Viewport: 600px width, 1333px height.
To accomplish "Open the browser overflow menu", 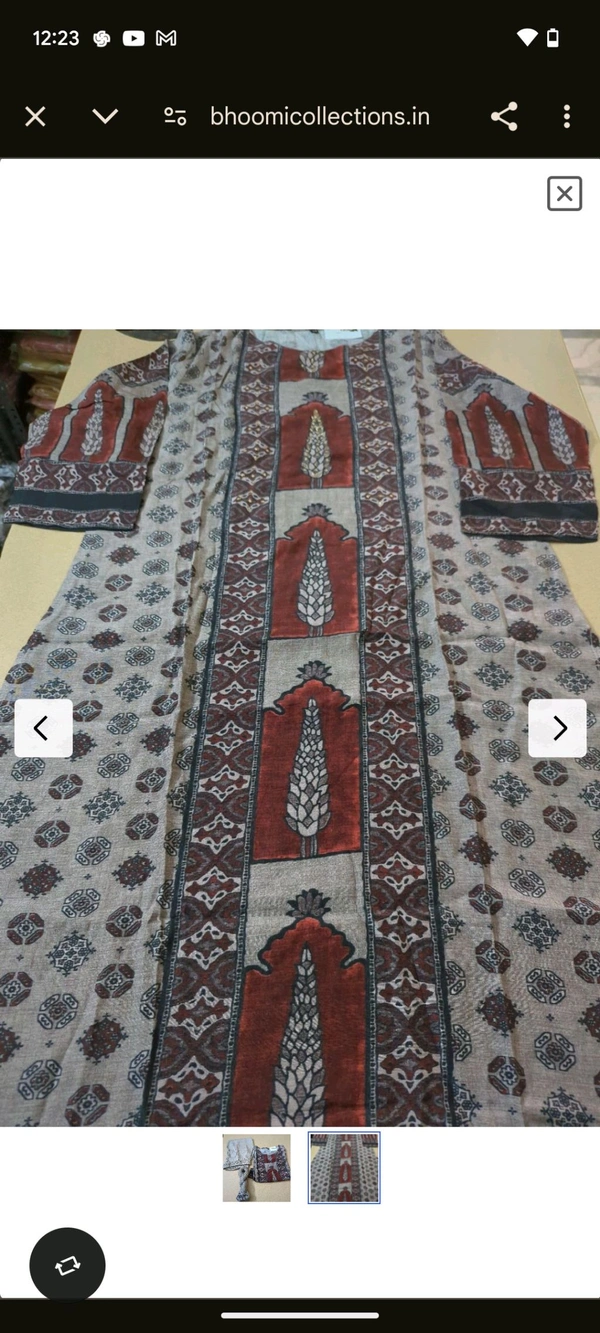I will (x=566, y=117).
